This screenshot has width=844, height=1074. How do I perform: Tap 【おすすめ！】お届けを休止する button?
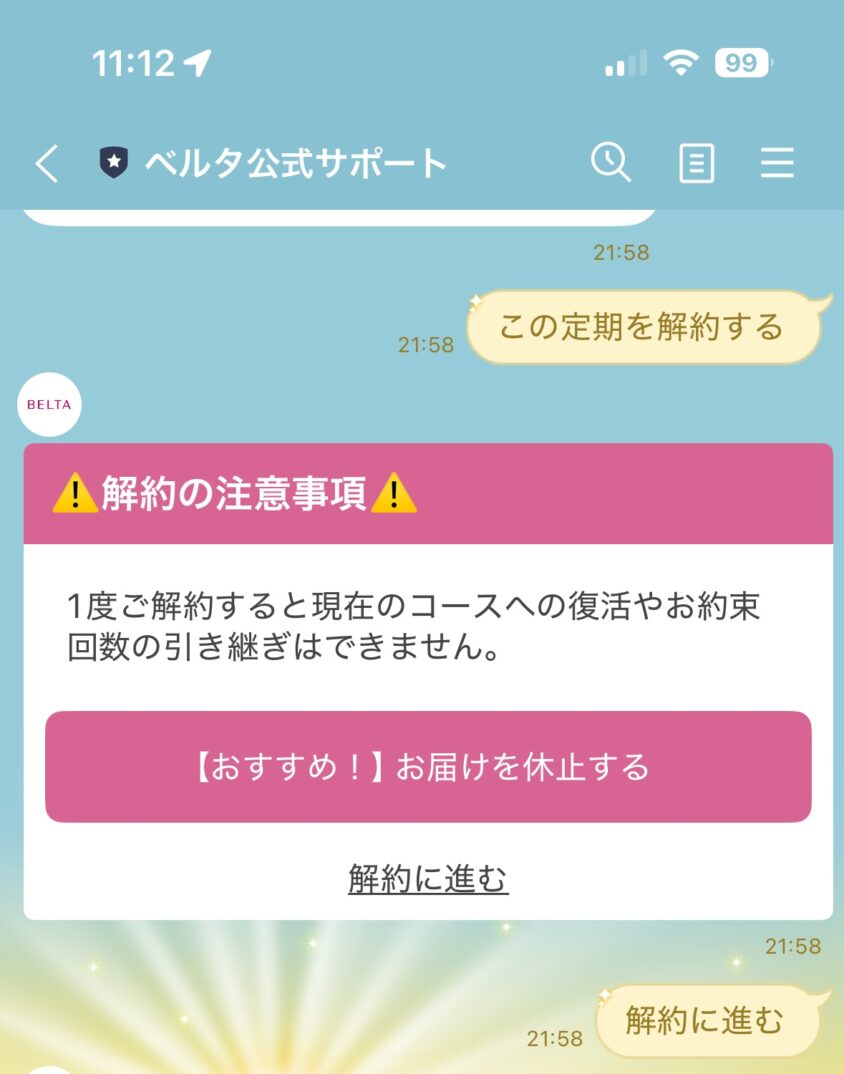[x=428, y=767]
